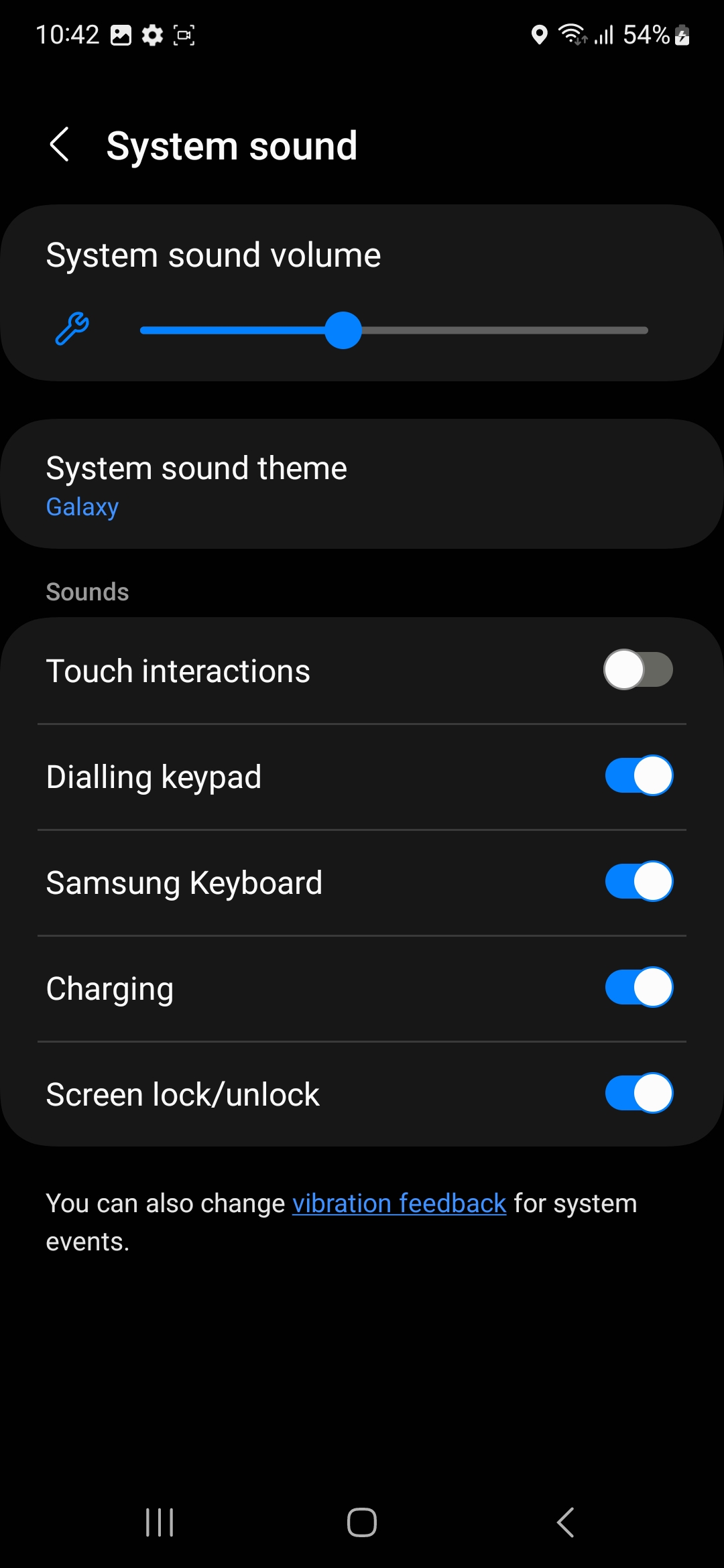724x1568 pixels.
Task: Tap the system sound volume slider
Action: [394, 330]
